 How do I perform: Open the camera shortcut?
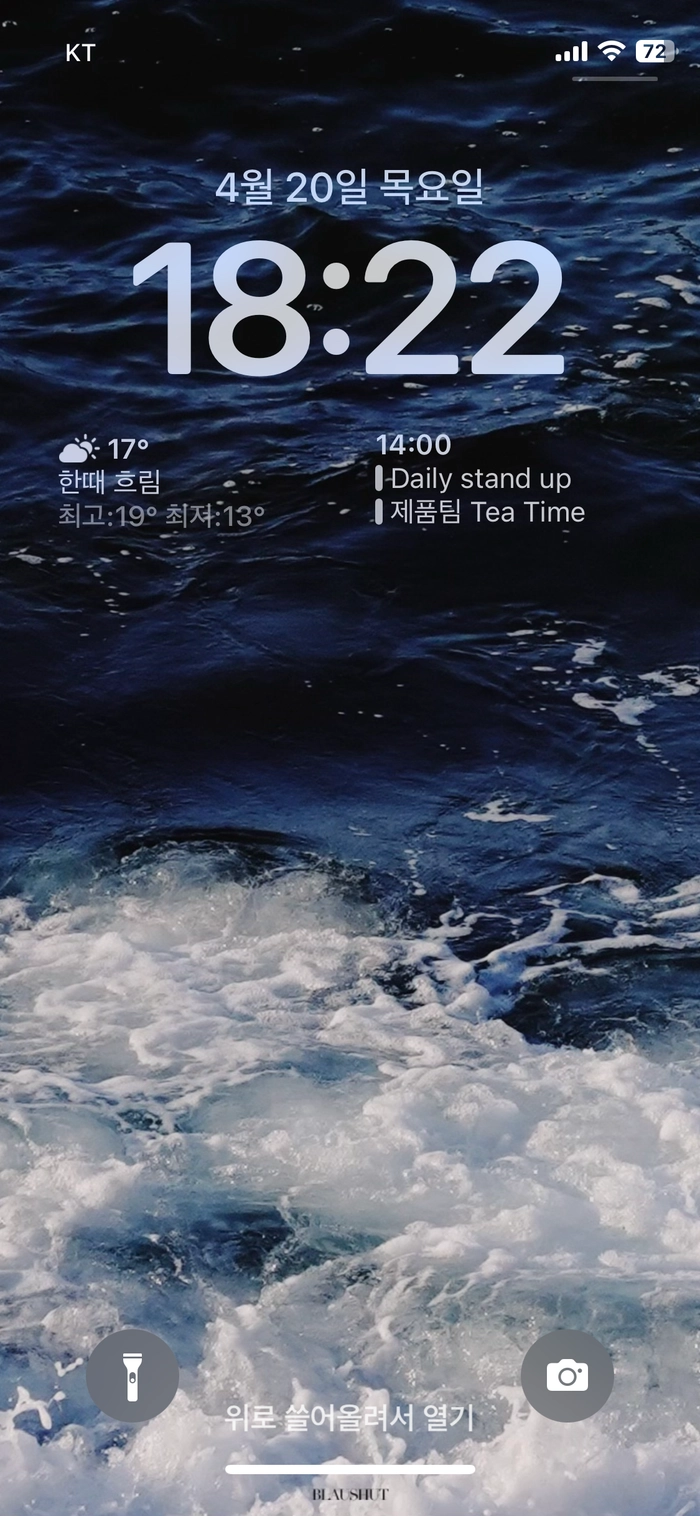pos(567,1376)
